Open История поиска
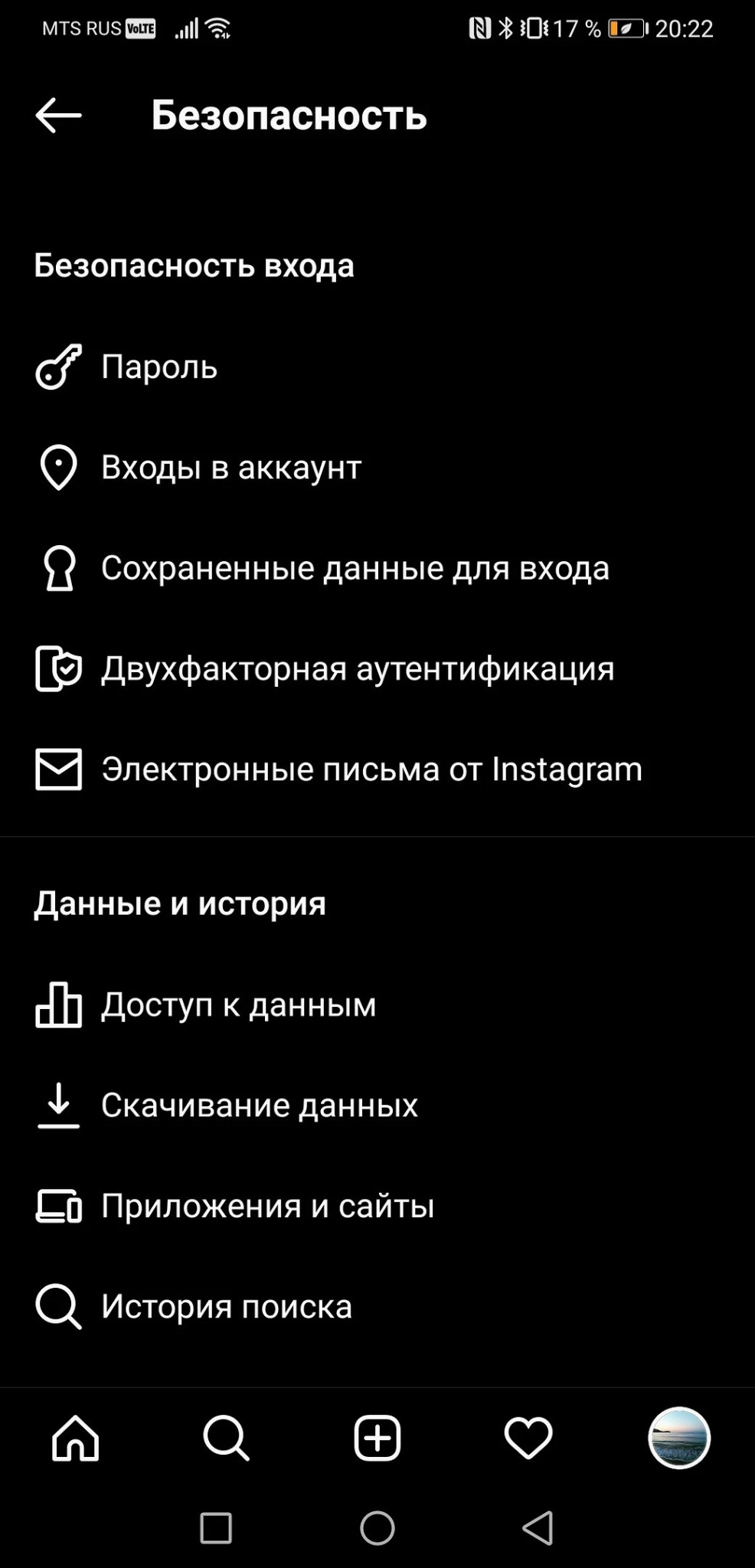Screen dimensions: 755x1568 [x=226, y=1306]
